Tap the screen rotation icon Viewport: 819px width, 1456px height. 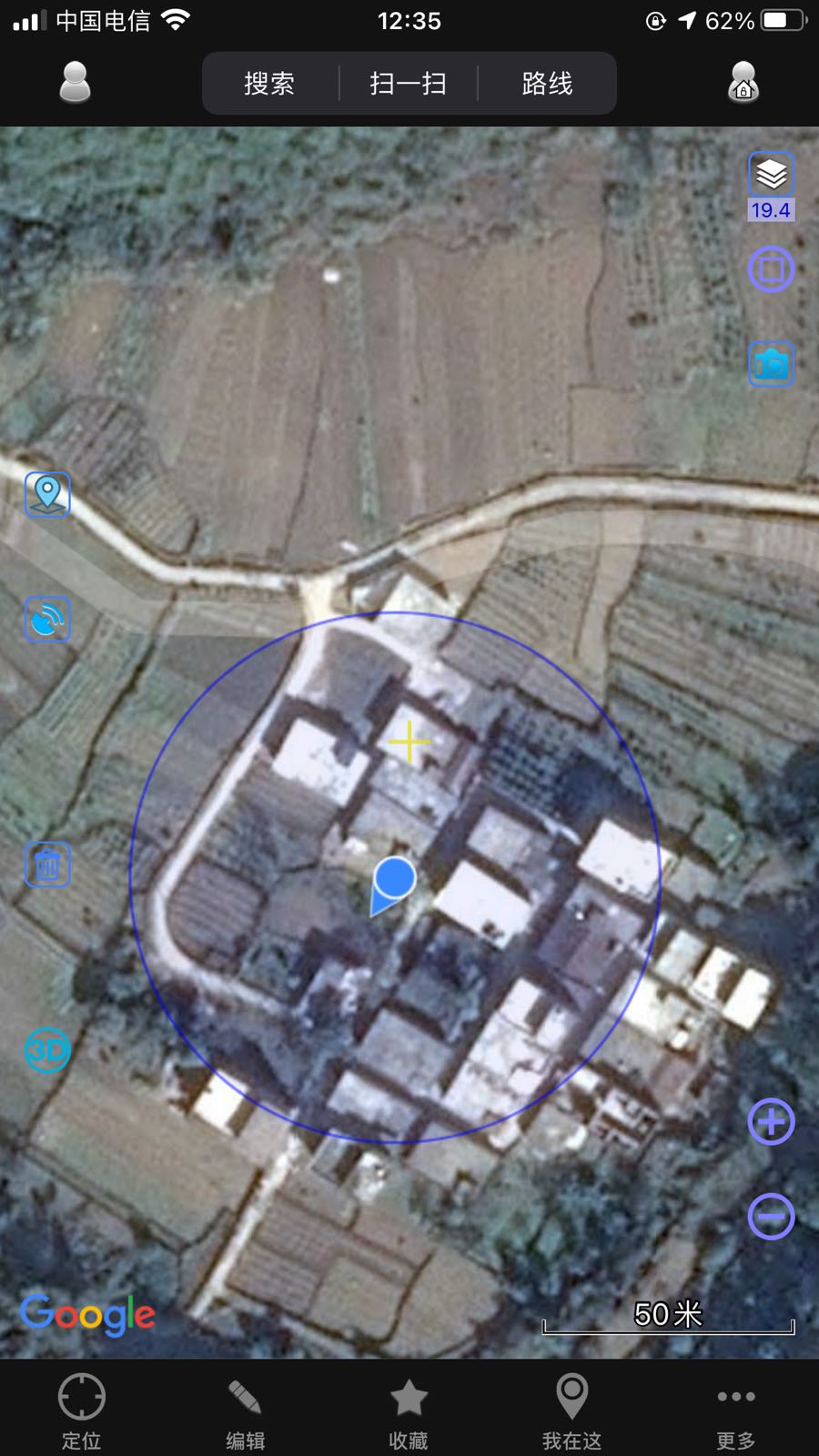tap(771, 270)
